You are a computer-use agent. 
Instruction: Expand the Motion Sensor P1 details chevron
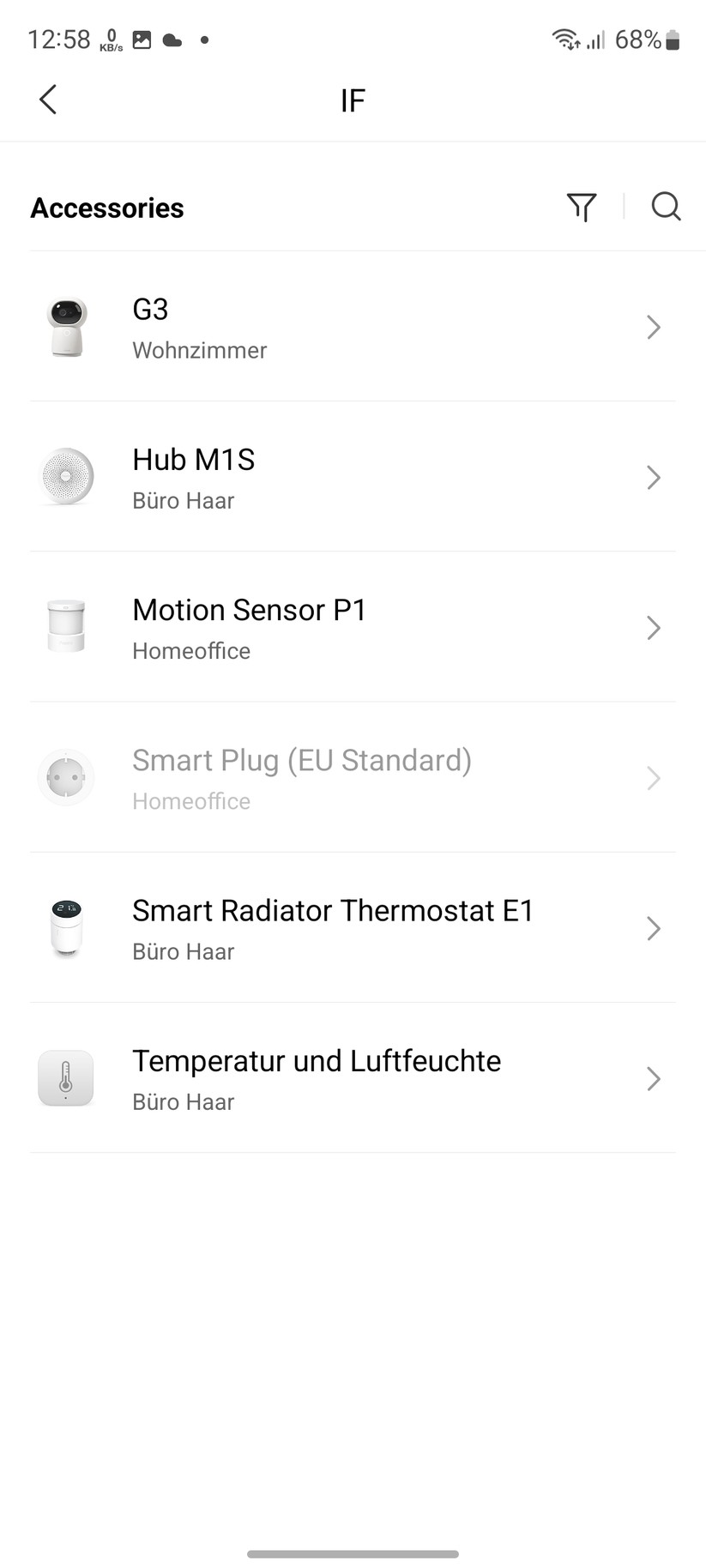(653, 627)
